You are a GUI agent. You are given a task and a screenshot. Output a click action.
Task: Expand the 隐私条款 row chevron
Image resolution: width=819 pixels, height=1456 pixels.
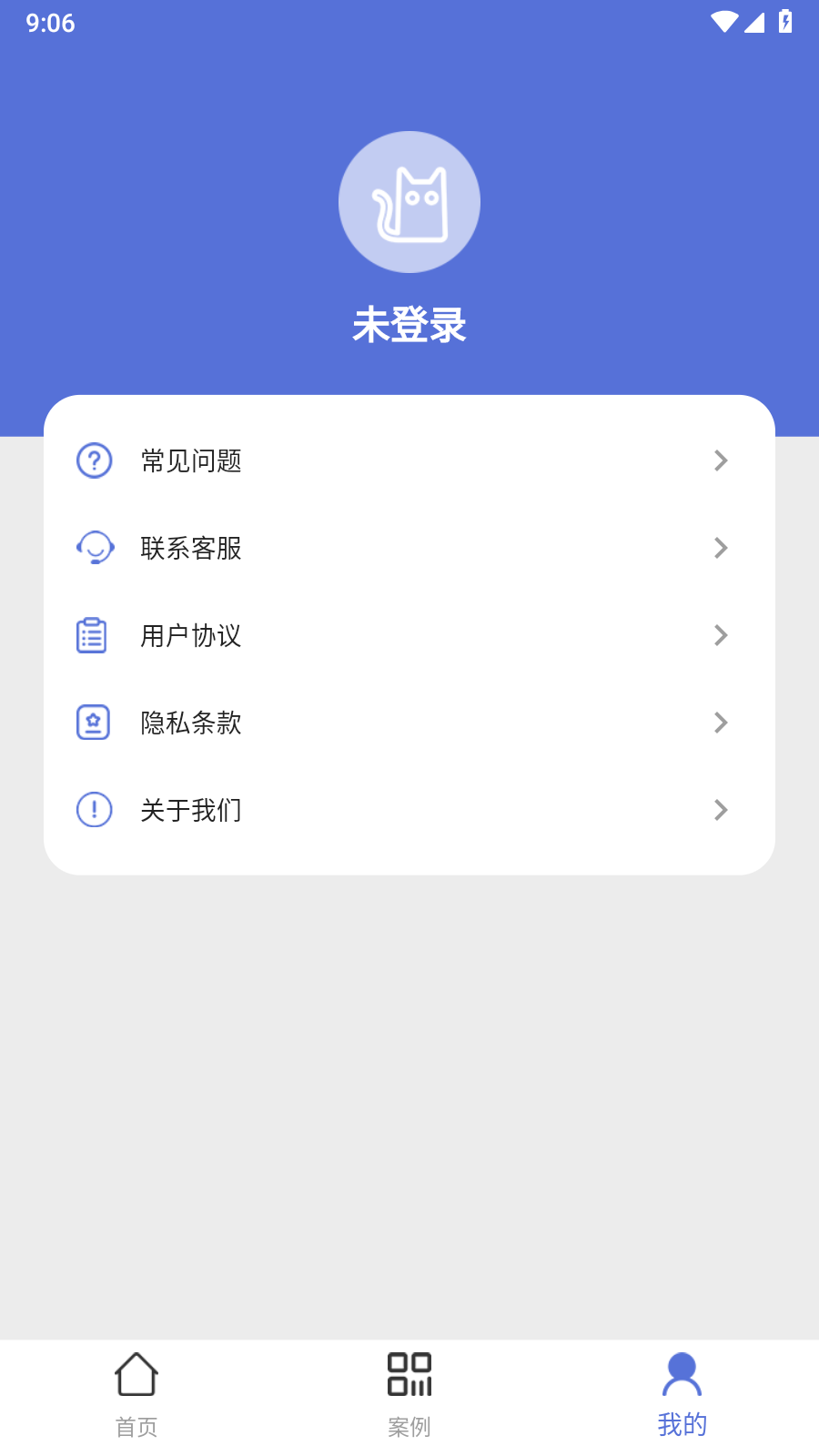721,722
